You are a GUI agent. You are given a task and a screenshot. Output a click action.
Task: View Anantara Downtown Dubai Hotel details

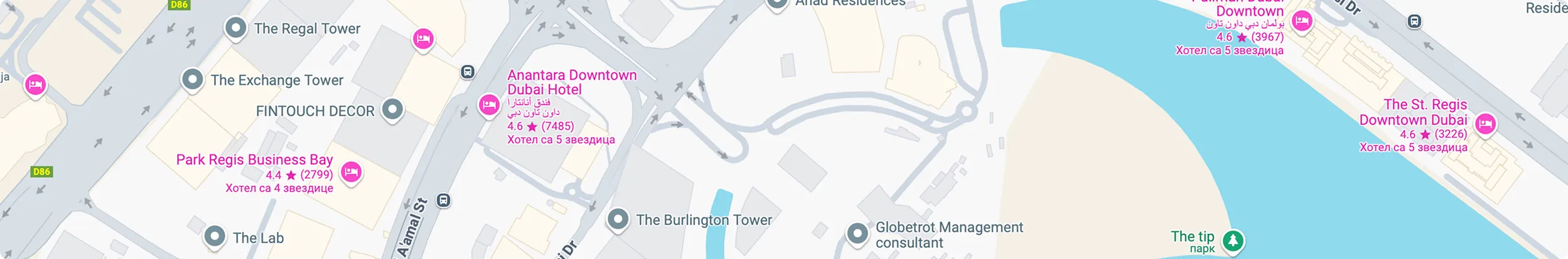[x=489, y=104]
